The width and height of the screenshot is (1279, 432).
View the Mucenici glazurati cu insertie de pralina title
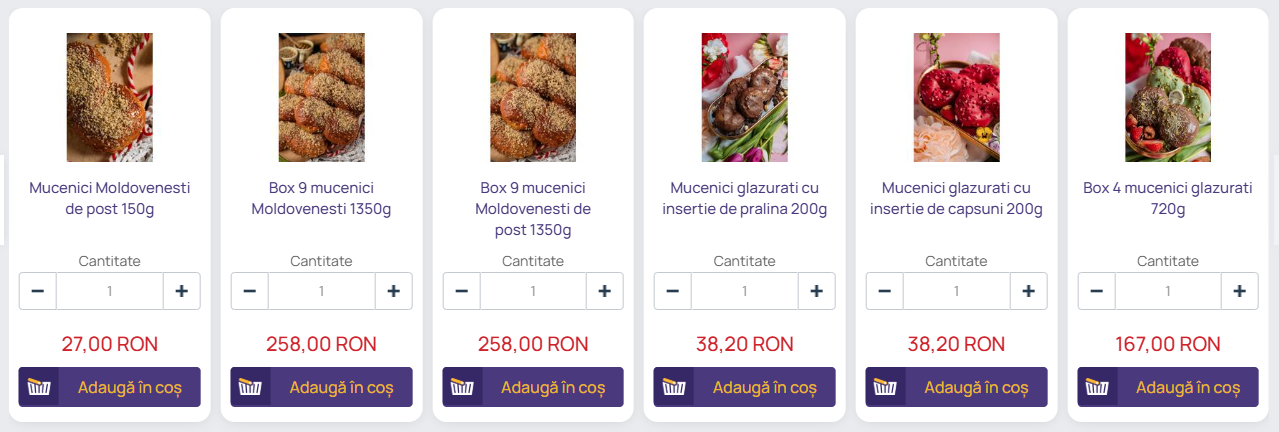click(x=744, y=198)
